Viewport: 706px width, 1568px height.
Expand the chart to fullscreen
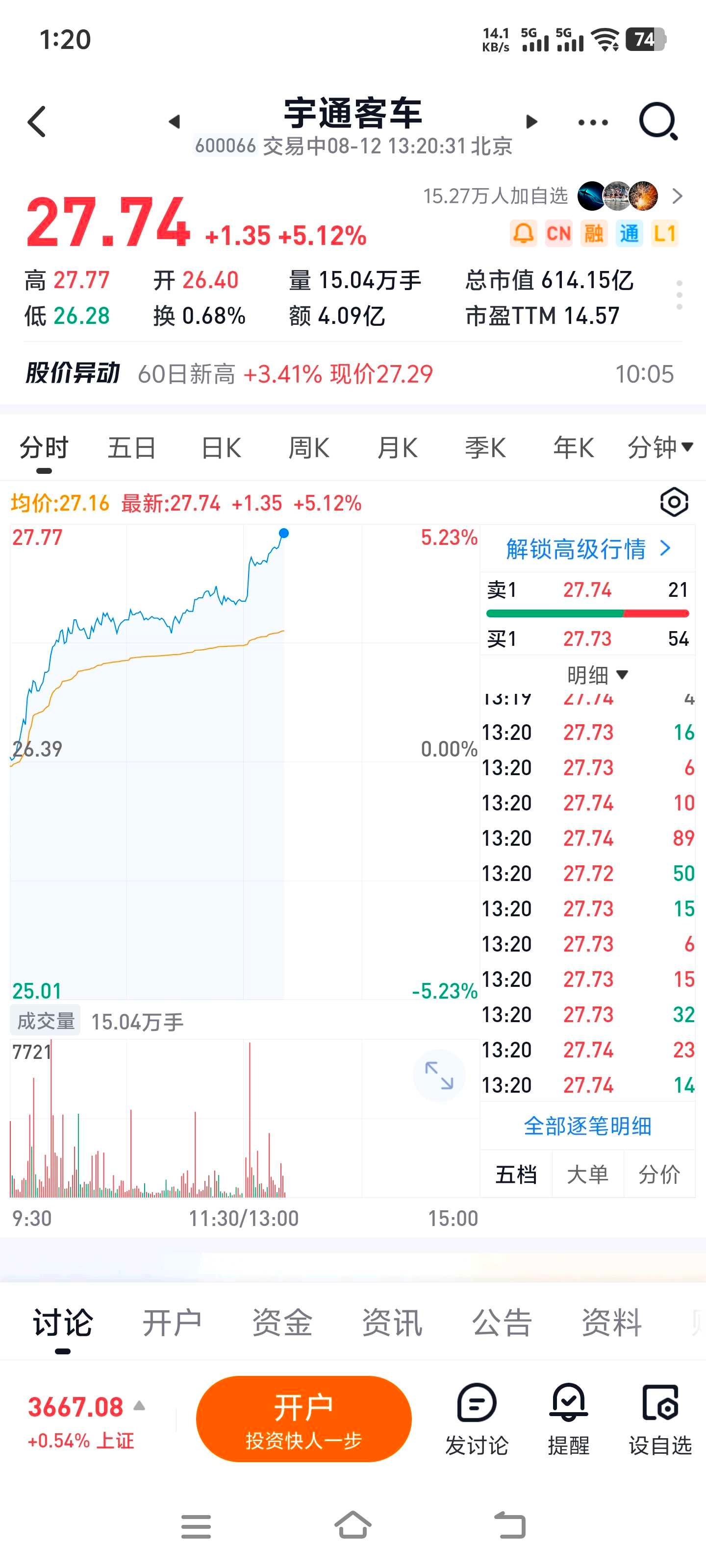(x=439, y=1076)
